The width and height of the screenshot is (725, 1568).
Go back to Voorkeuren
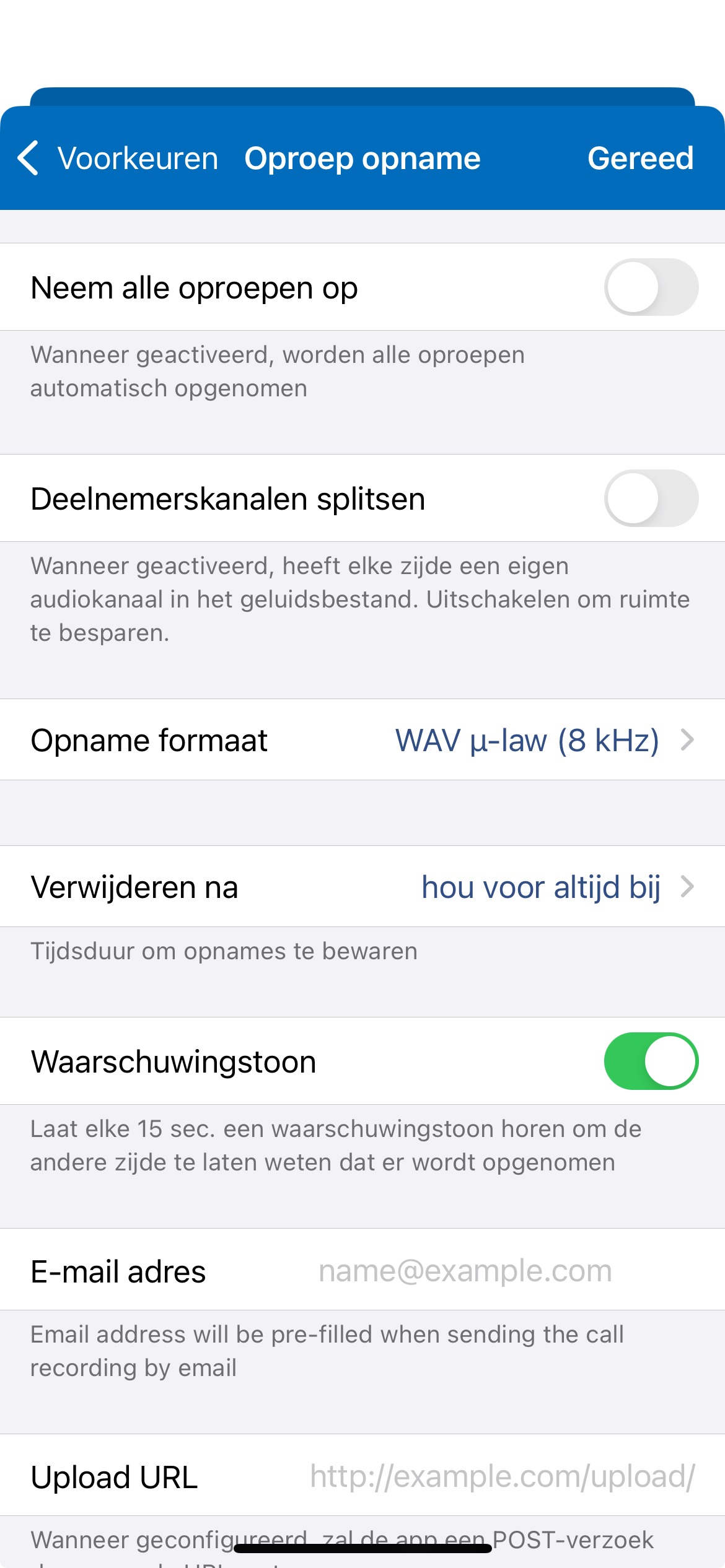pyautogui.click(x=118, y=159)
